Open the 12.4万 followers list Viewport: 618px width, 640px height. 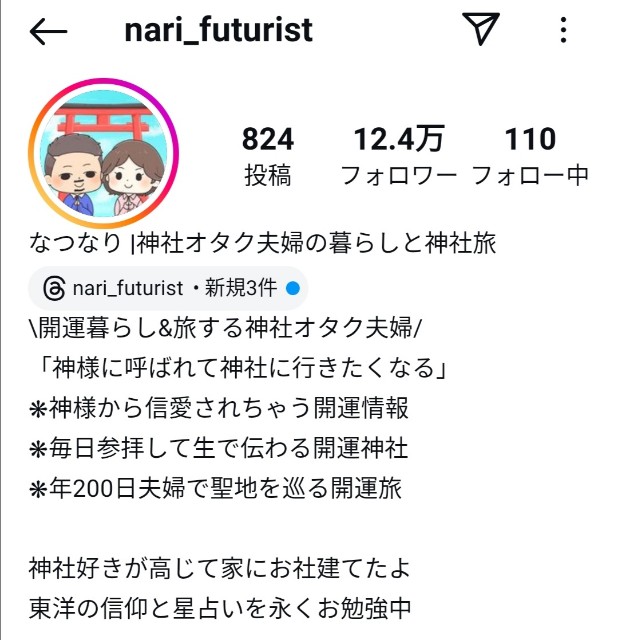point(398,157)
